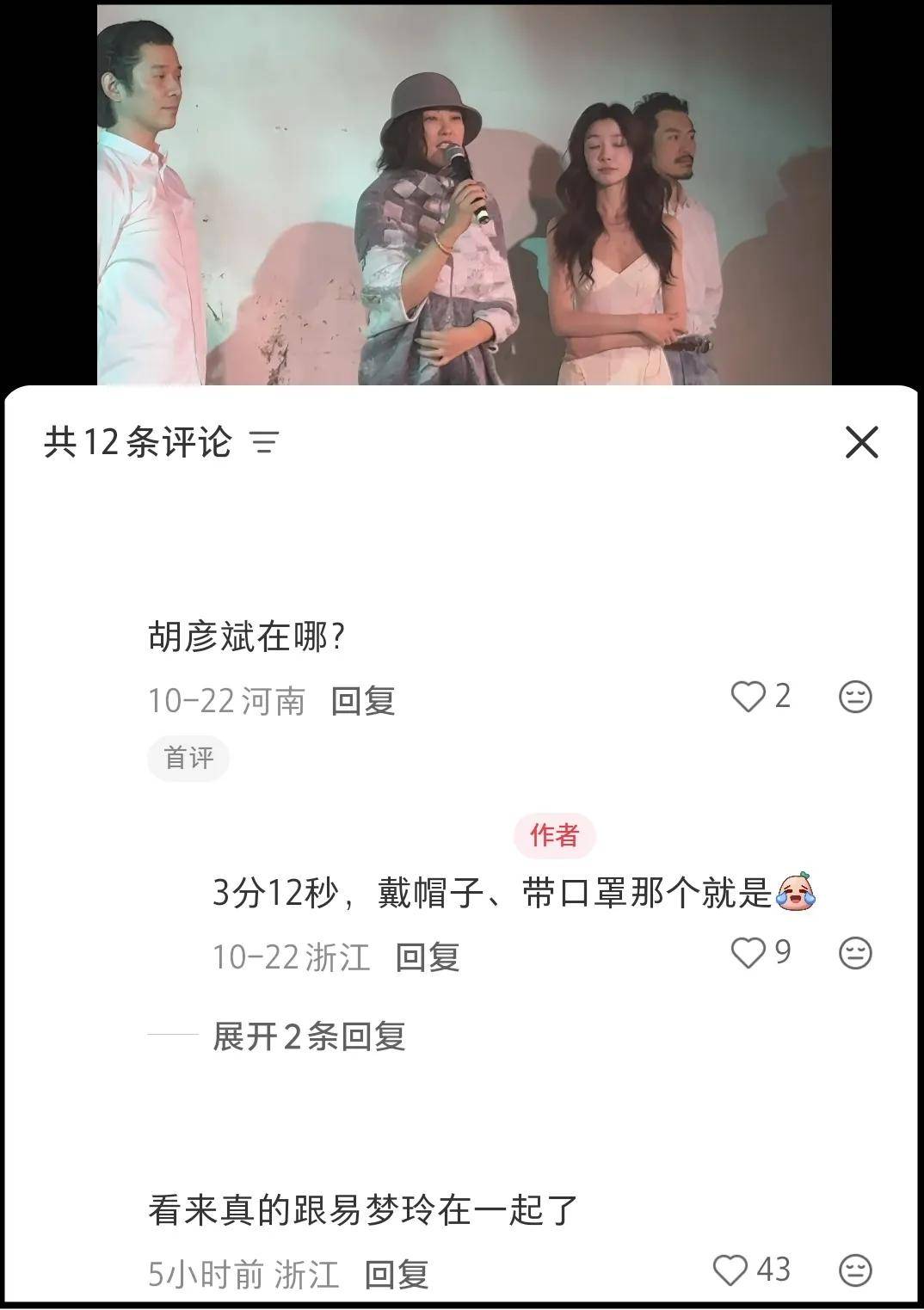Viewport: 924px width, 1310px height.
Task: Dislike the comment about 易梦玲
Action: 855,1270
